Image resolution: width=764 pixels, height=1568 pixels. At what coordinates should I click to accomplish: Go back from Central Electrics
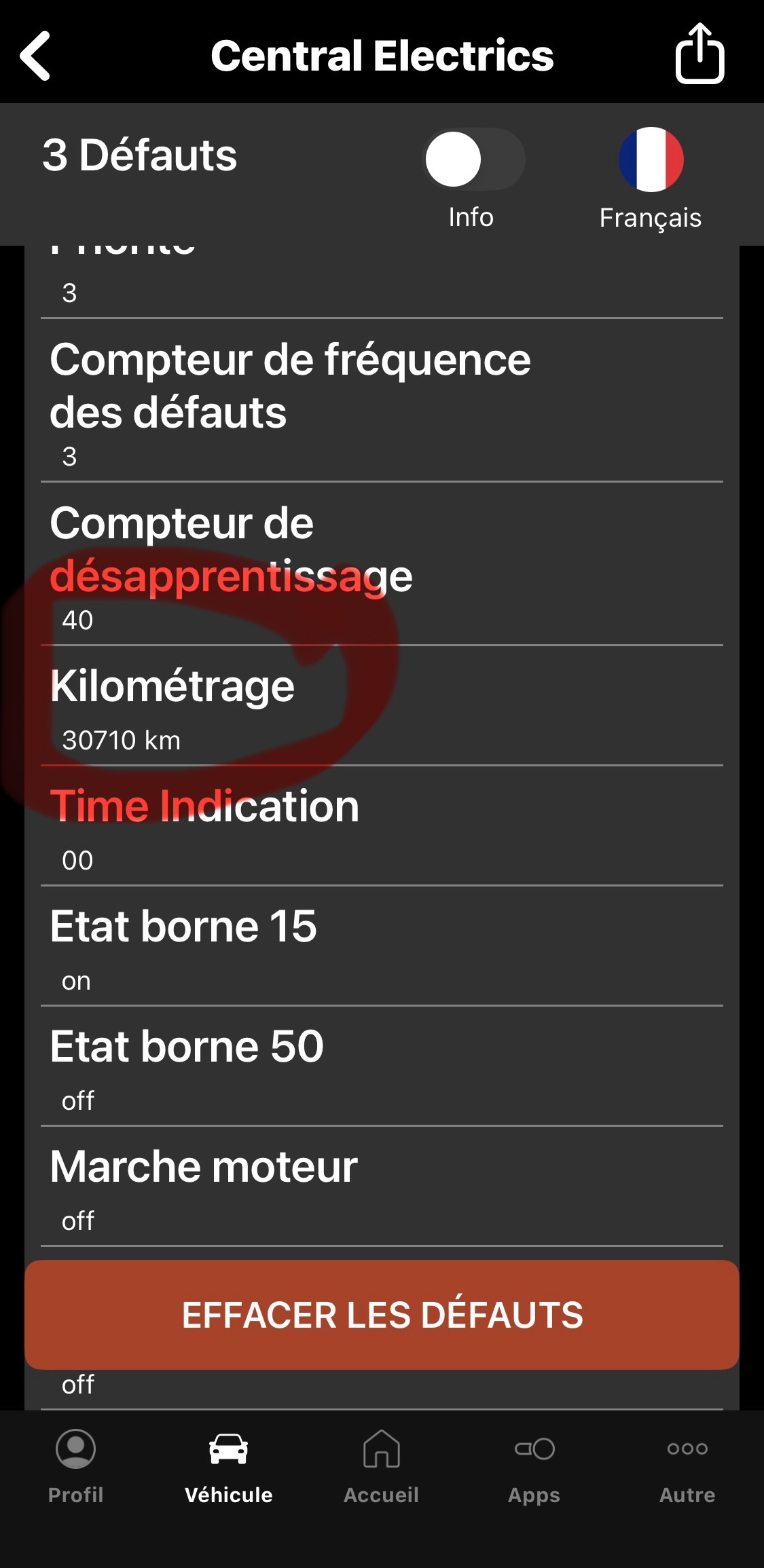click(x=35, y=56)
